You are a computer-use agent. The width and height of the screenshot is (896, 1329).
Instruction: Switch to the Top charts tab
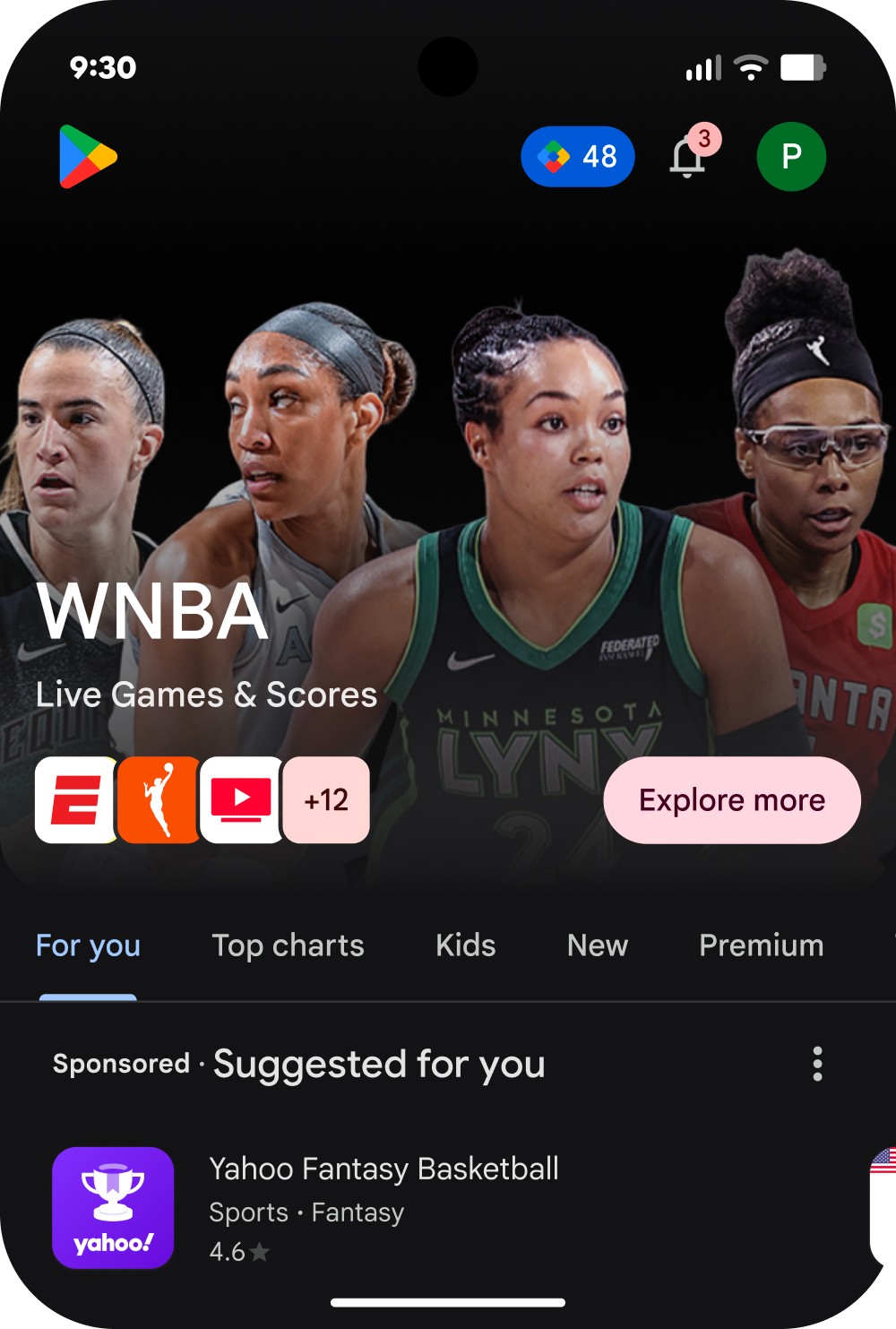click(x=288, y=945)
